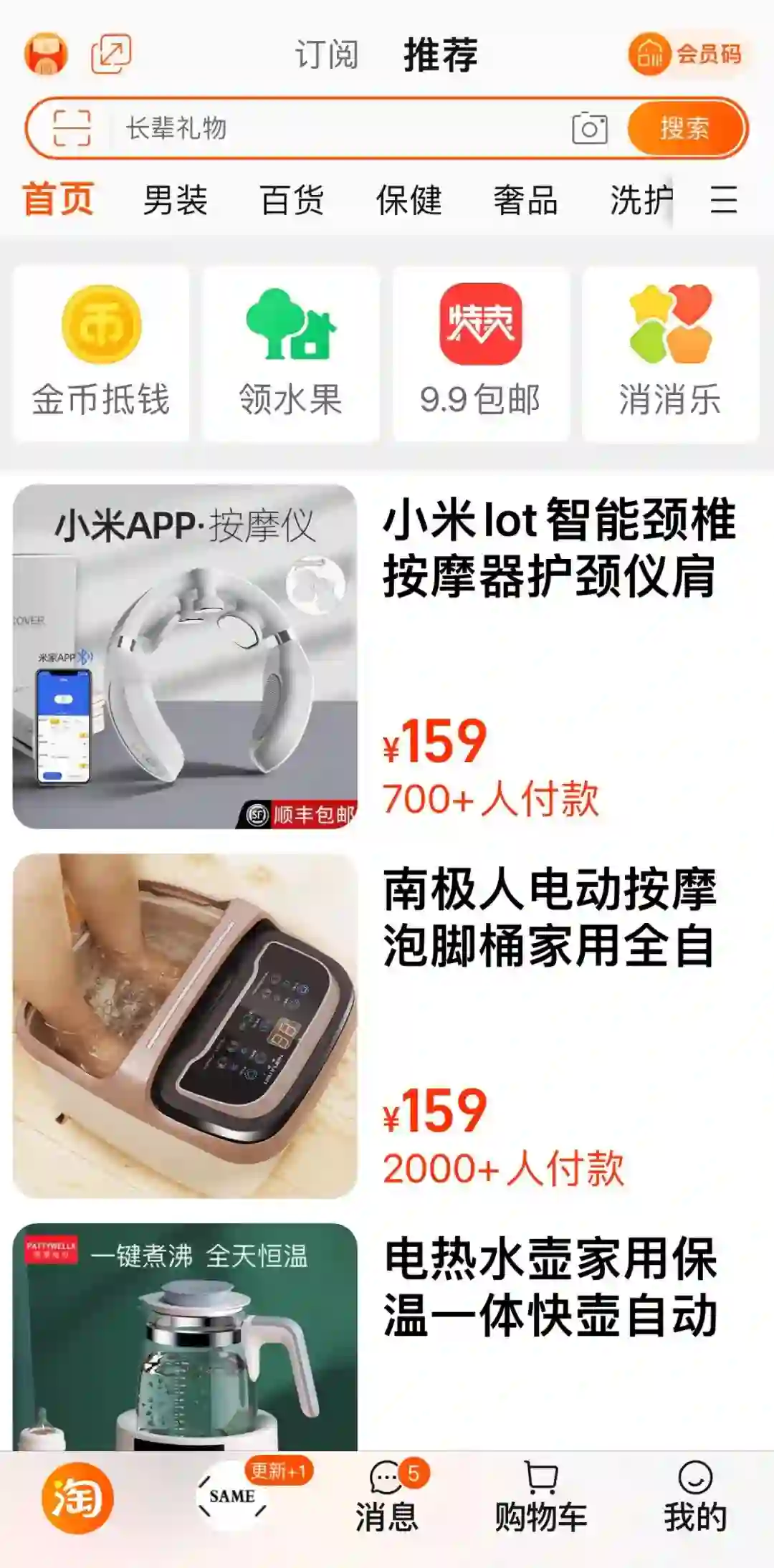Viewport: 774px width, 1568px height.
Task: Open the 会员码 member code
Action: [x=686, y=54]
